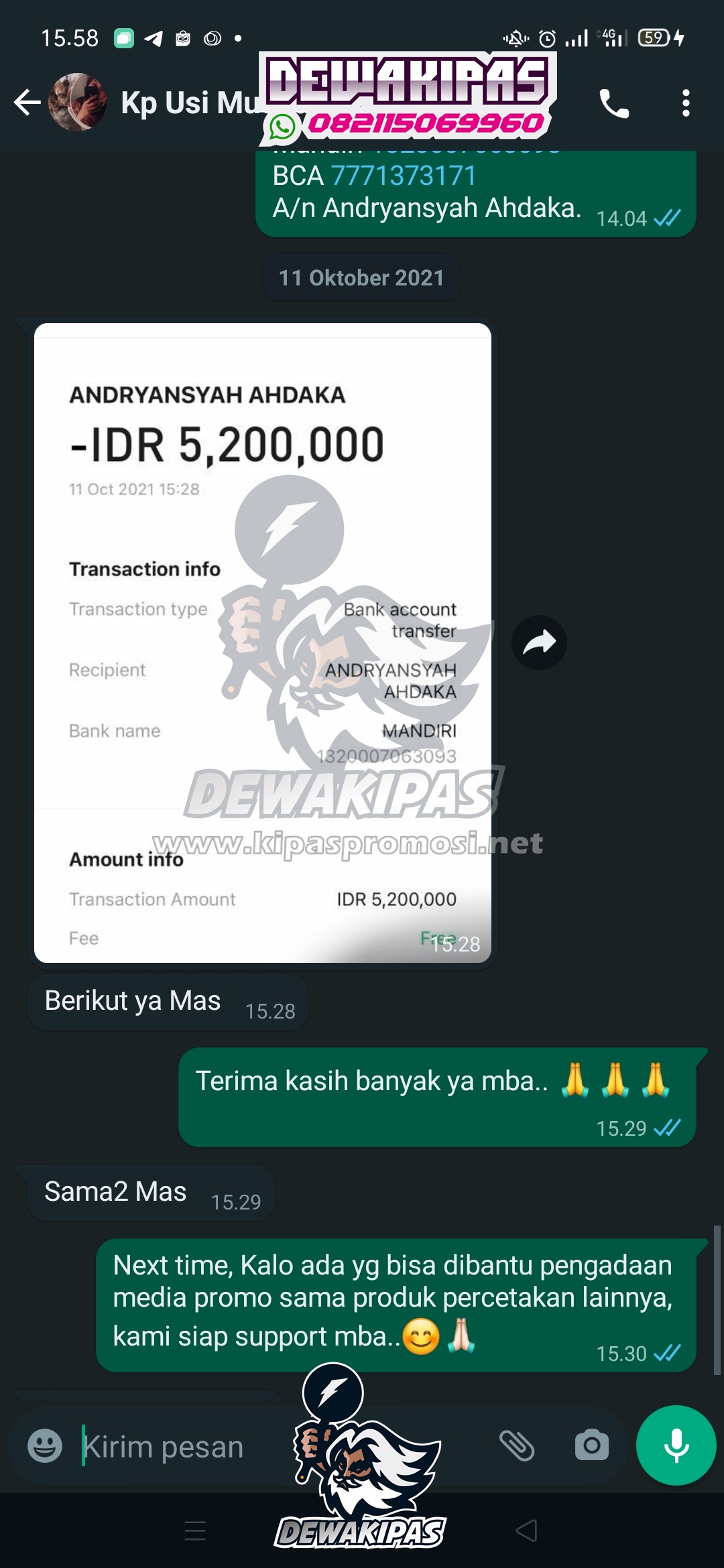Open the emoji picker
This screenshot has height=1568, width=724.
(45, 1445)
